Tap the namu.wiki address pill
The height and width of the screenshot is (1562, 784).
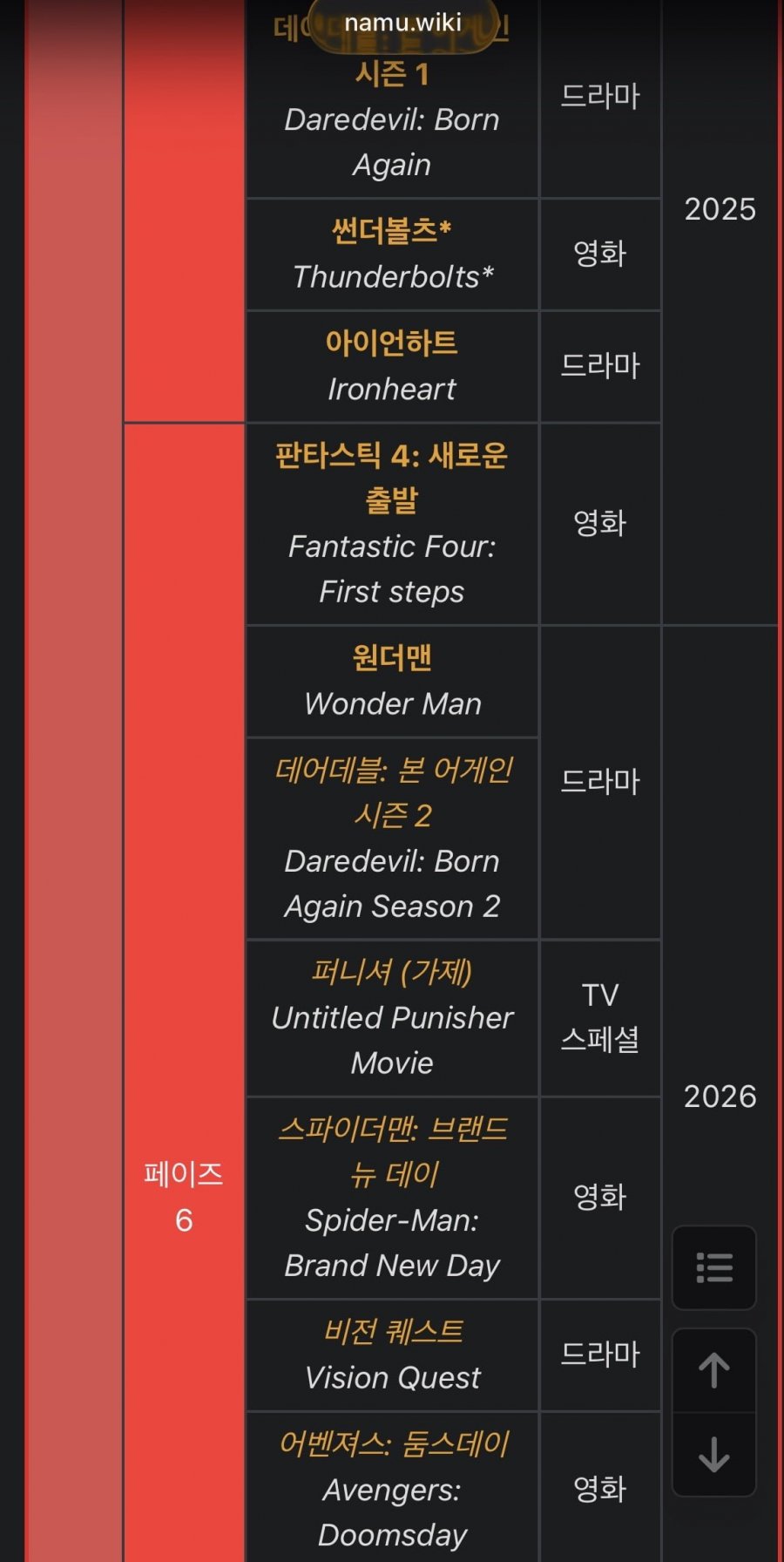402,24
